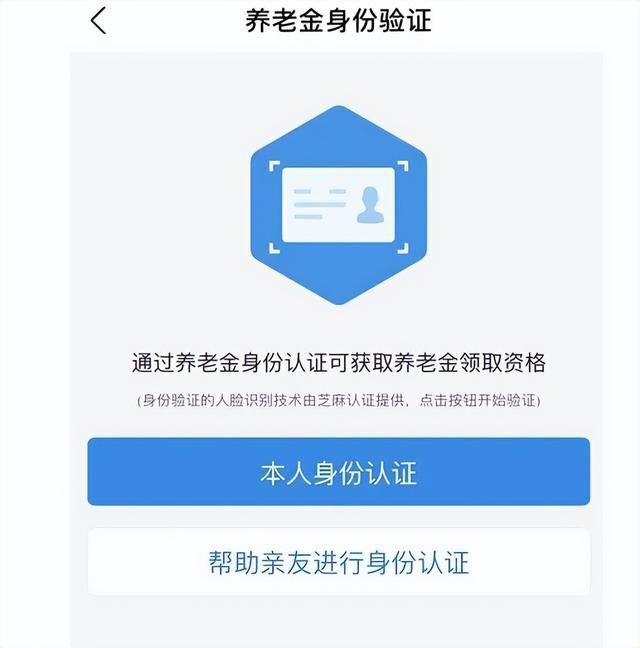Start 本人身份认证 verification
Screen dimensions: 640x648
[x=338, y=472]
